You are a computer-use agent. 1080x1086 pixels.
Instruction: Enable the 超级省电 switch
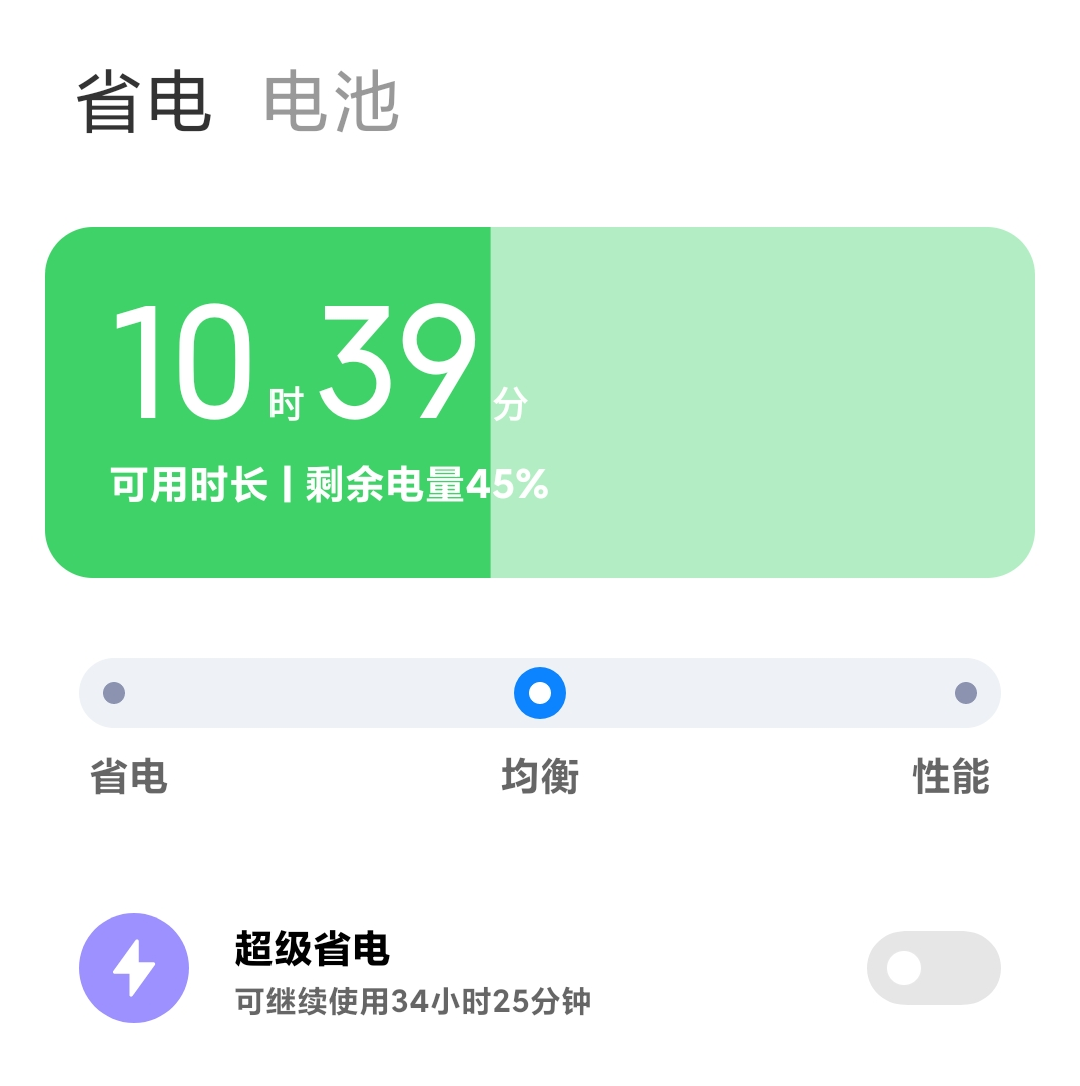[x=932, y=968]
